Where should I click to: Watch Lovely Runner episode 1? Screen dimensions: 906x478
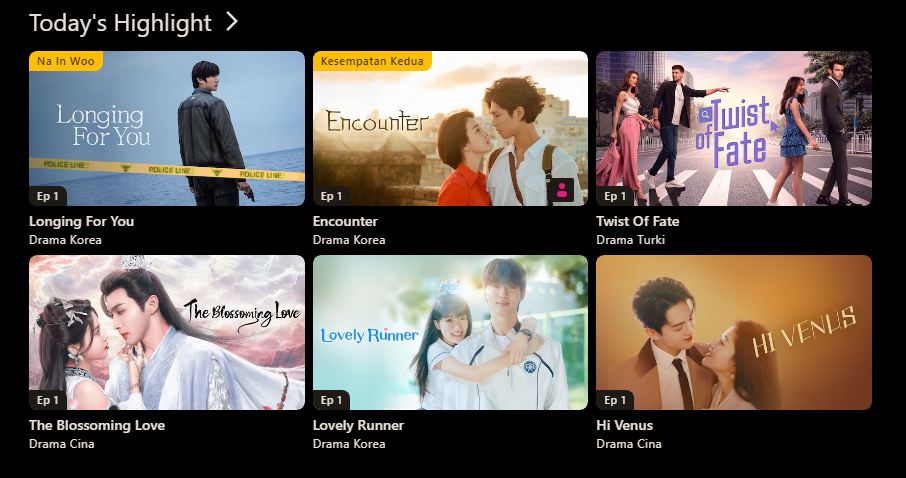450,332
